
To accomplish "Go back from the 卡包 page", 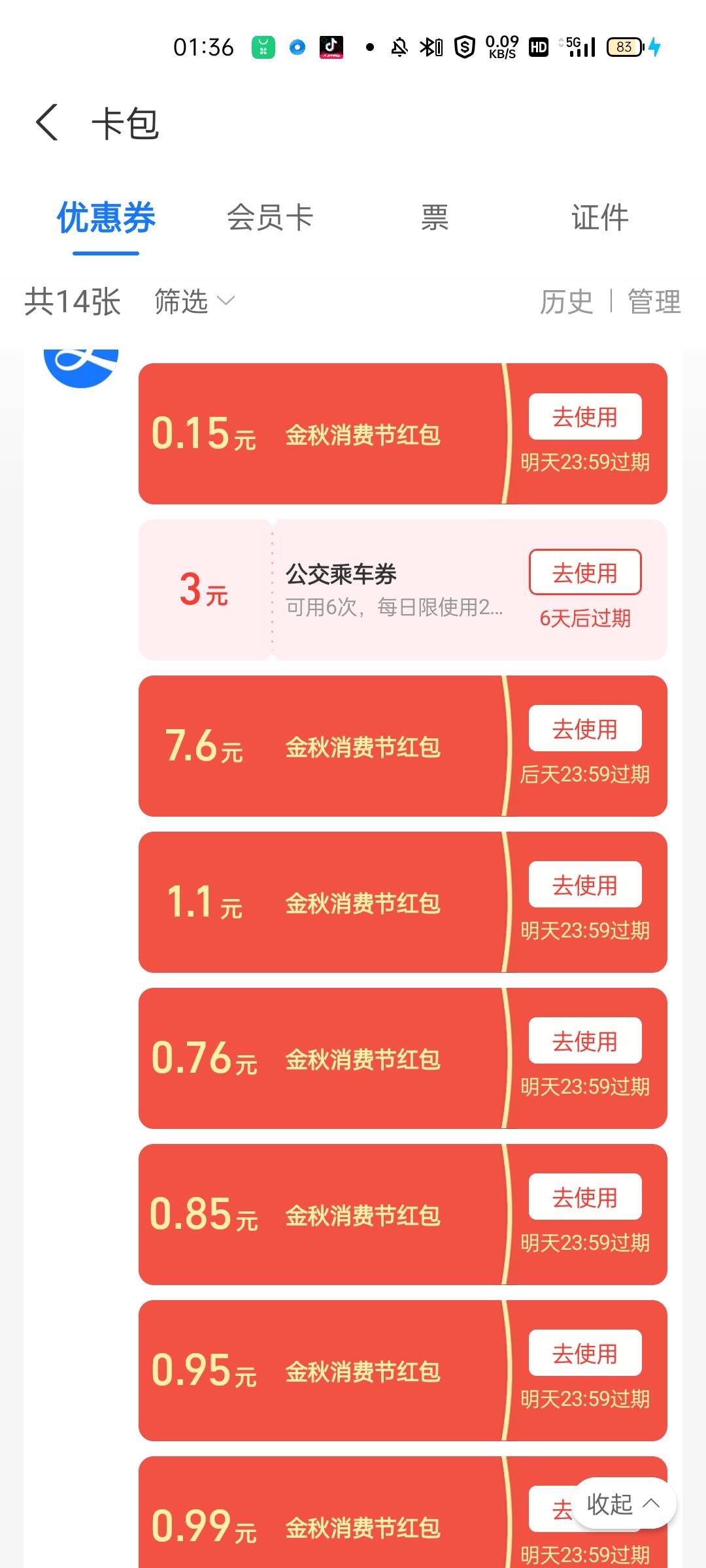I will pyautogui.click(x=47, y=122).
